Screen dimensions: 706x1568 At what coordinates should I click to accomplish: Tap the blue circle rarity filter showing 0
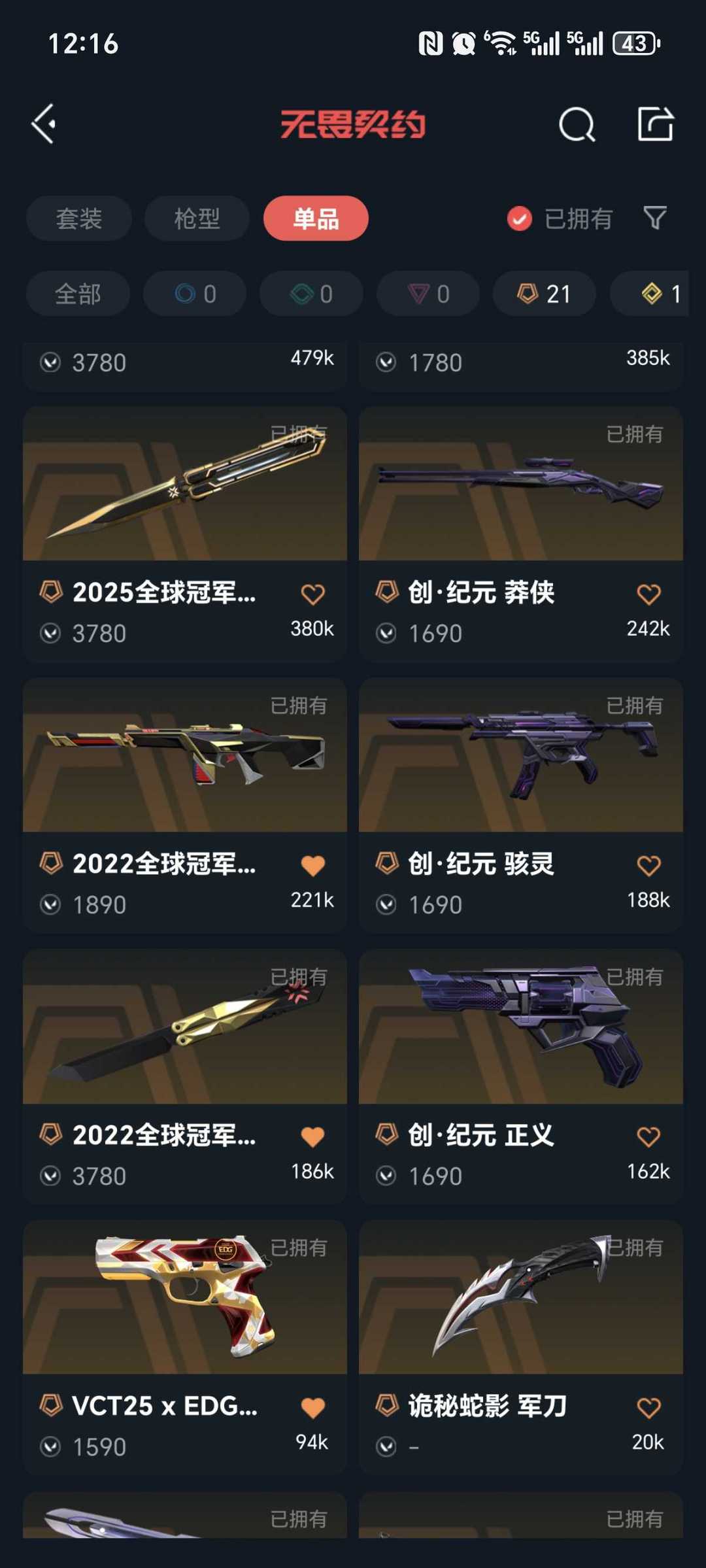193,294
